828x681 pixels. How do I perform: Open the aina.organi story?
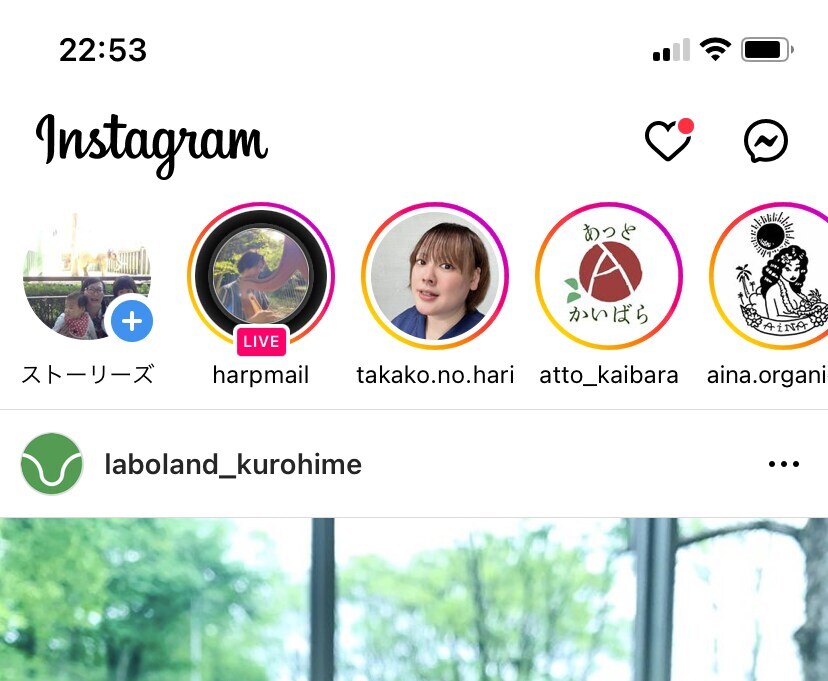pos(775,277)
